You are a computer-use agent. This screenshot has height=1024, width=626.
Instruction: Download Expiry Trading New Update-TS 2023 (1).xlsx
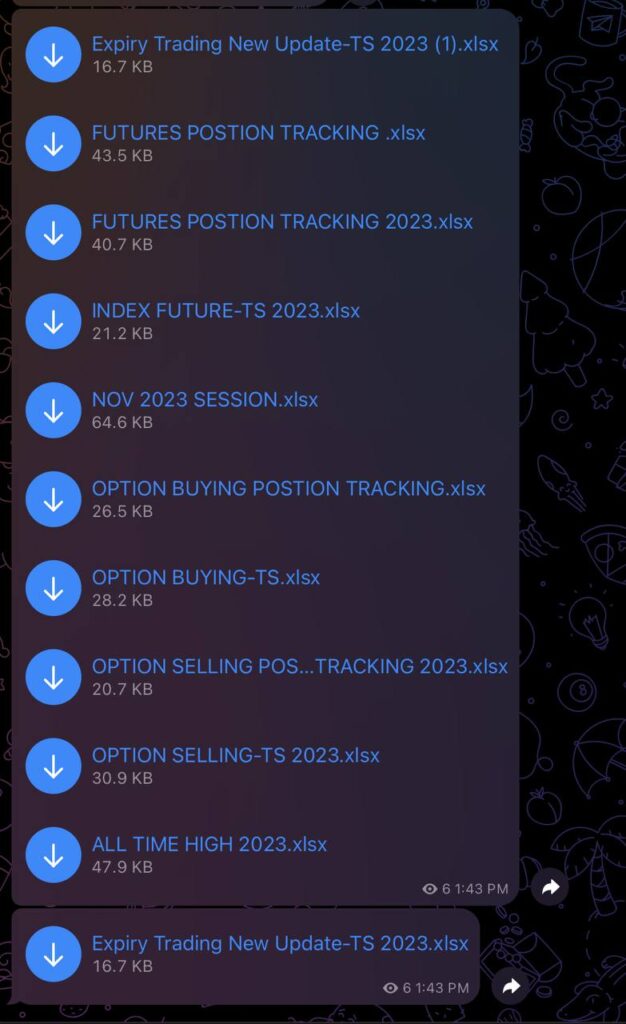point(53,55)
